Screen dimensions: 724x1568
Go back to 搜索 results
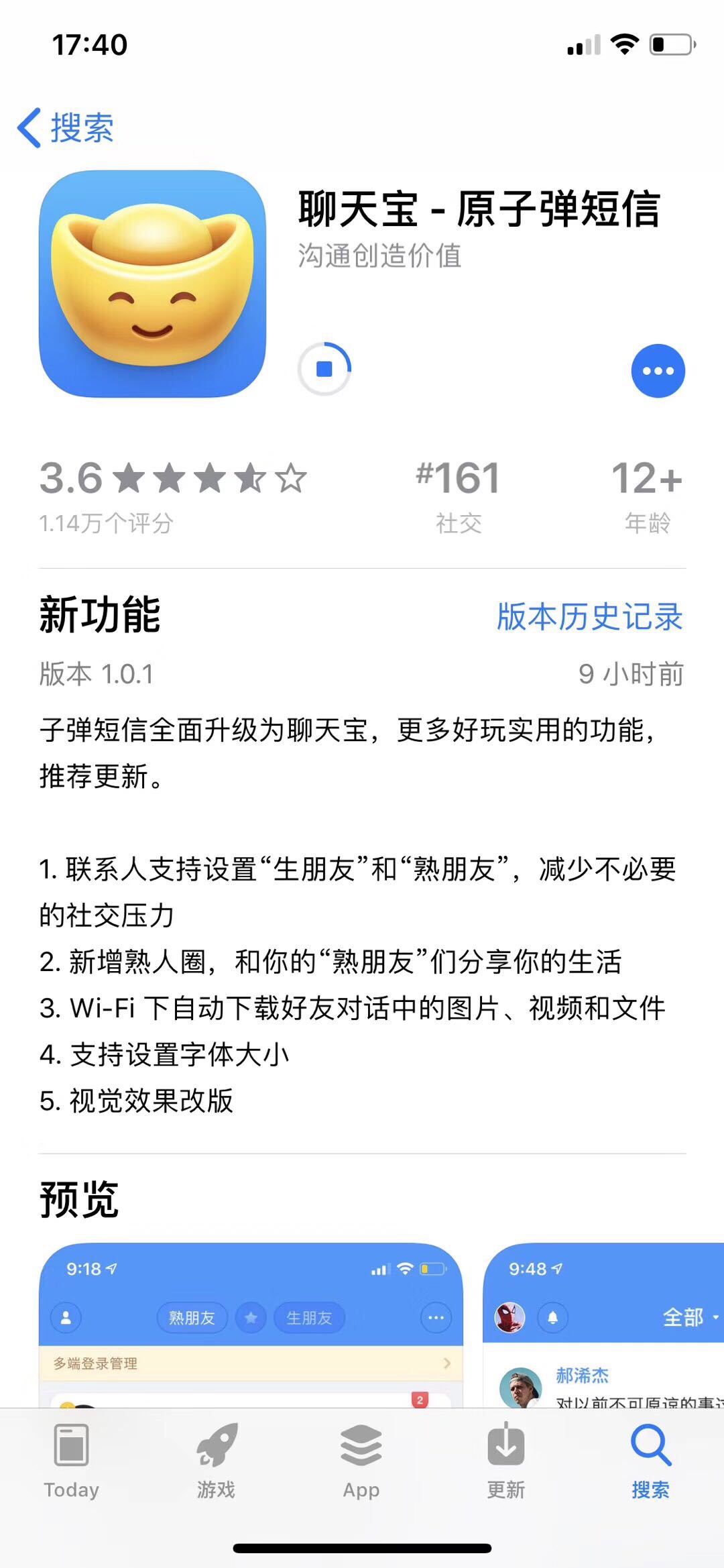click(x=66, y=127)
